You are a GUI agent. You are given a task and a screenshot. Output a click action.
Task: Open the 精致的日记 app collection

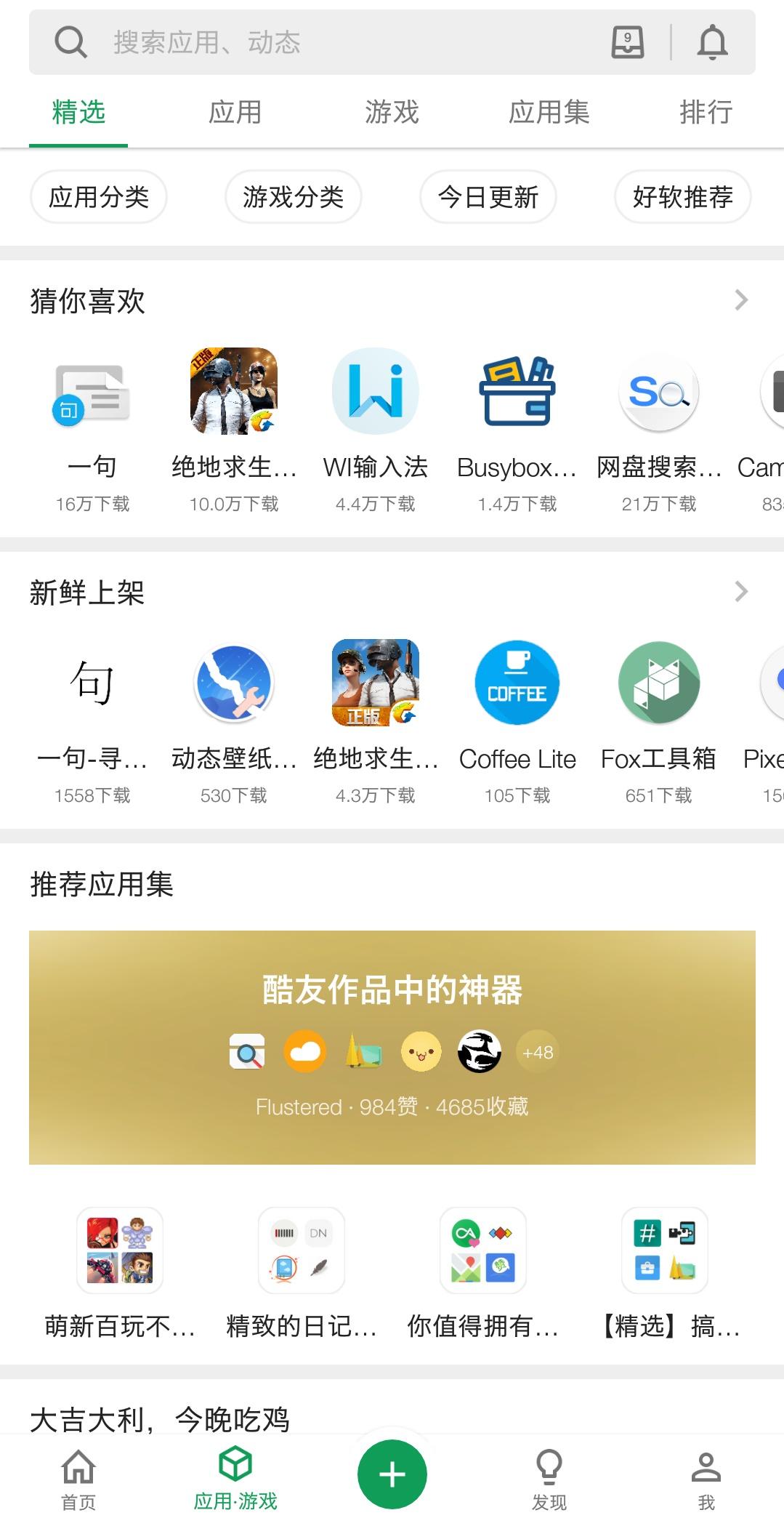[302, 1272]
